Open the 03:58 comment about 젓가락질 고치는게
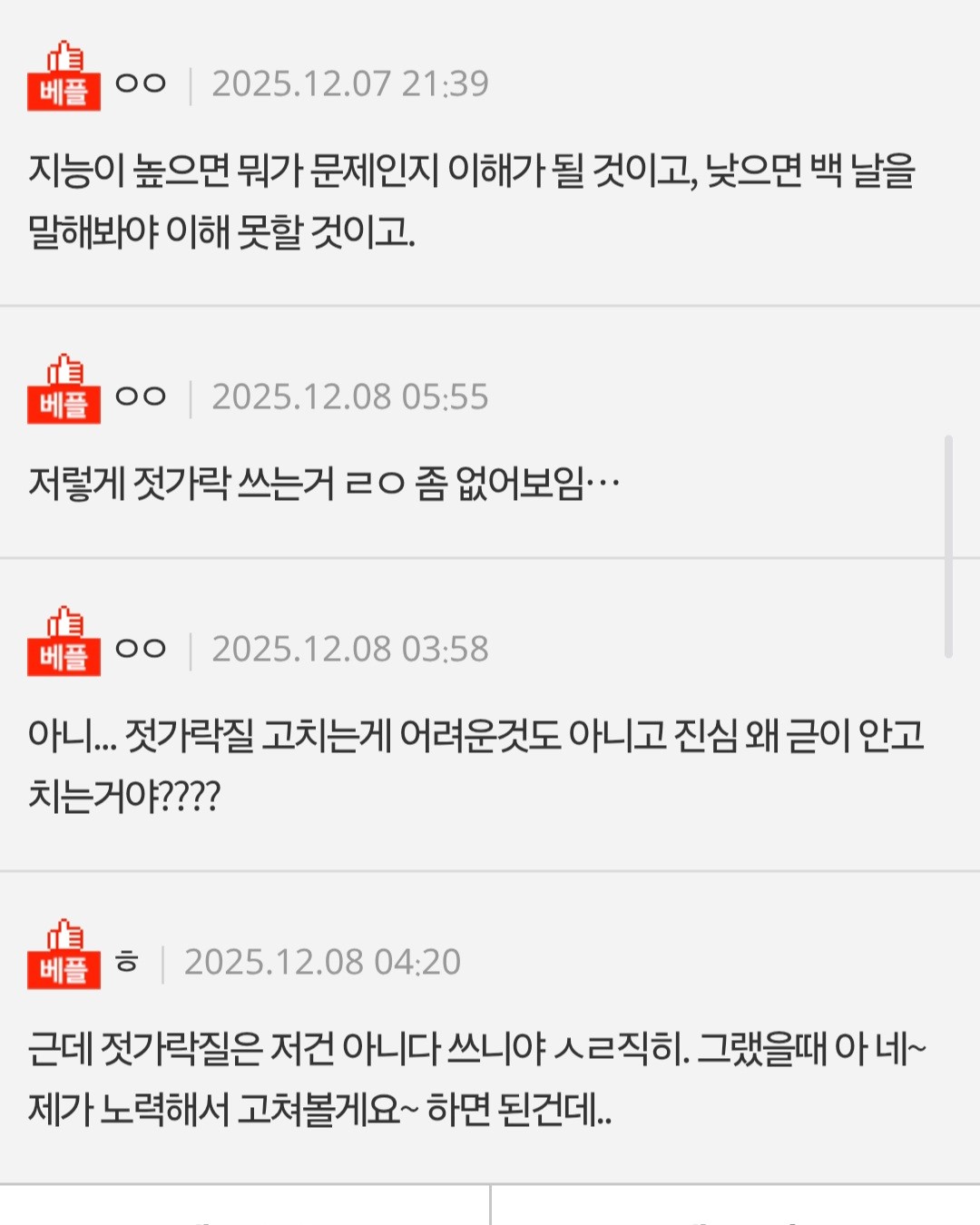This screenshot has width=980, height=1225. point(475,765)
